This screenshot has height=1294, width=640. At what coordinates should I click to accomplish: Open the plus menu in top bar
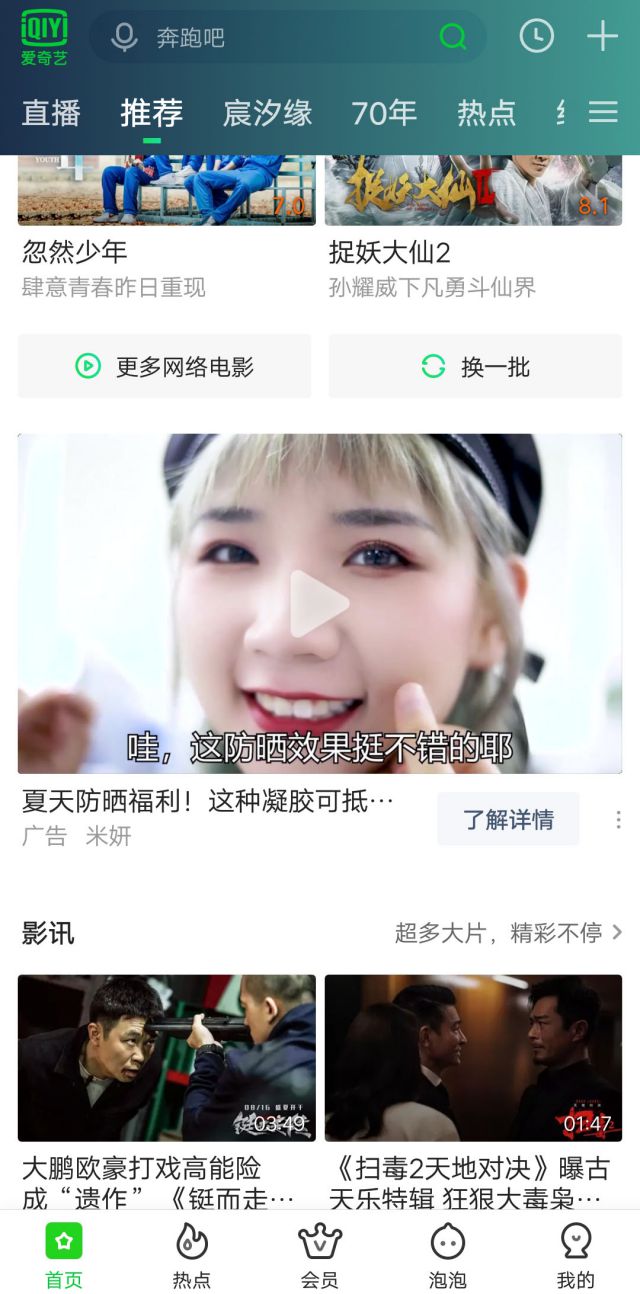click(602, 37)
